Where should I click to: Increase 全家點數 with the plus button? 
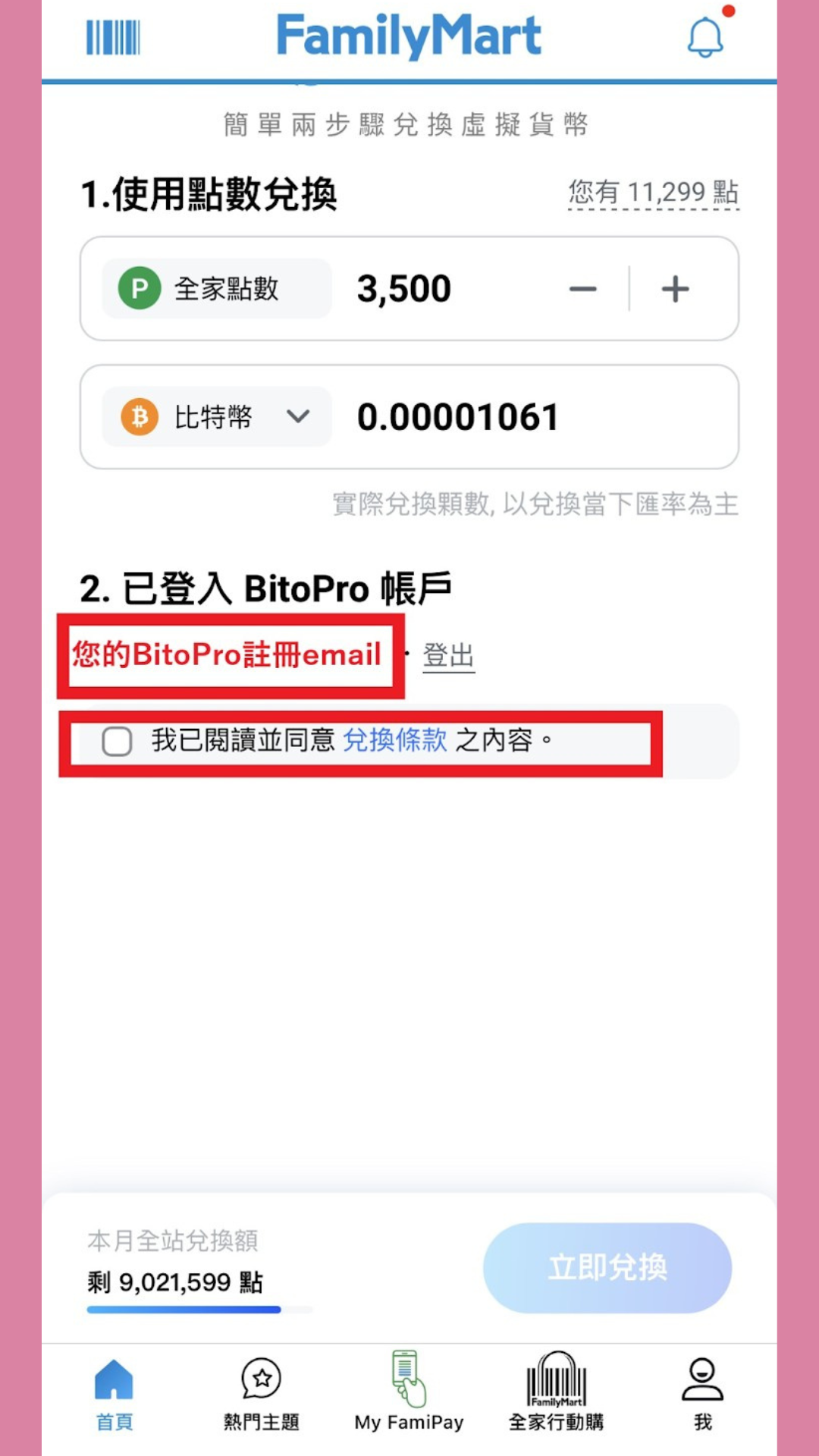pos(675,289)
